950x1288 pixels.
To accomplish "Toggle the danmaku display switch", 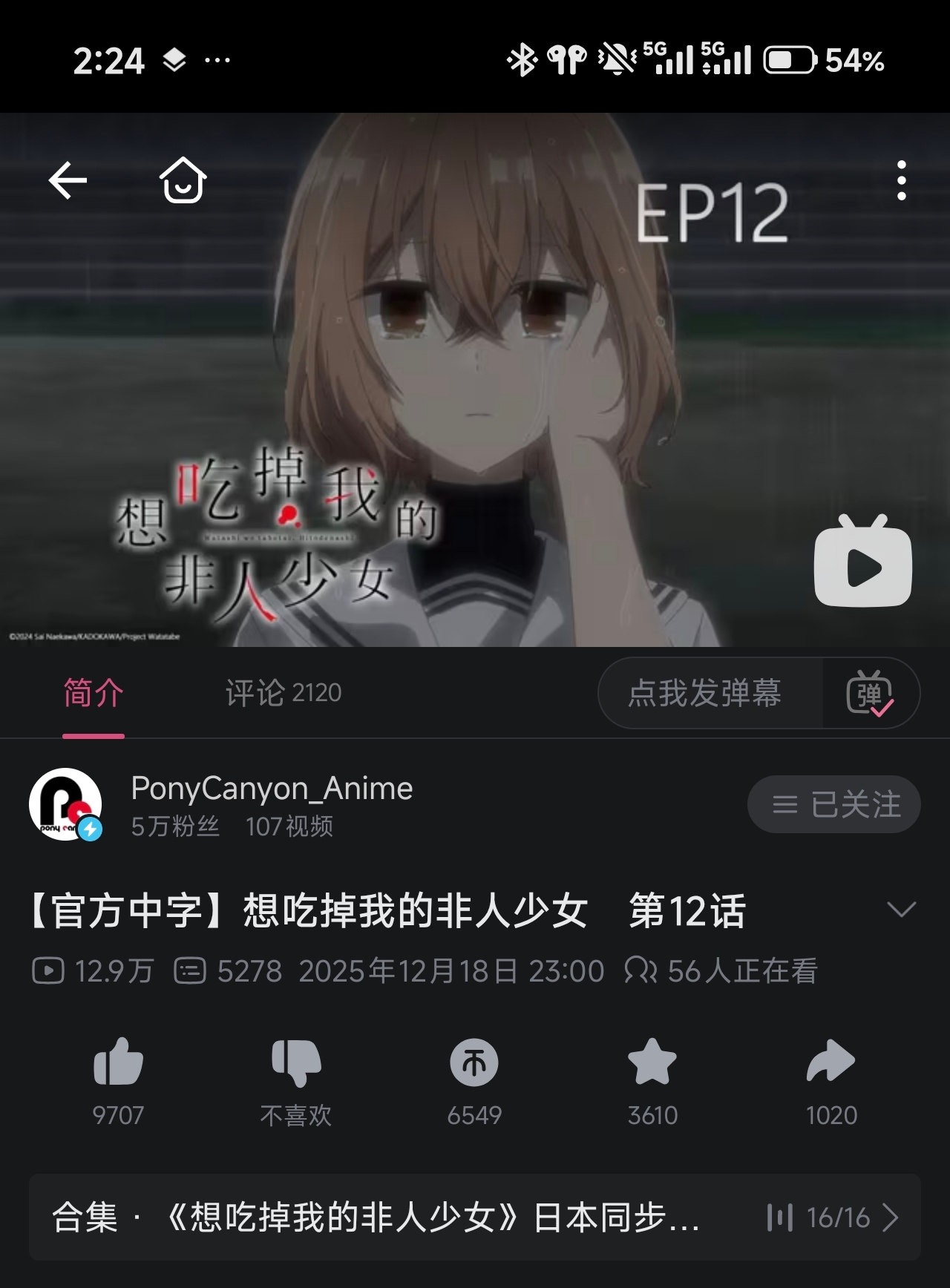I will point(870,693).
